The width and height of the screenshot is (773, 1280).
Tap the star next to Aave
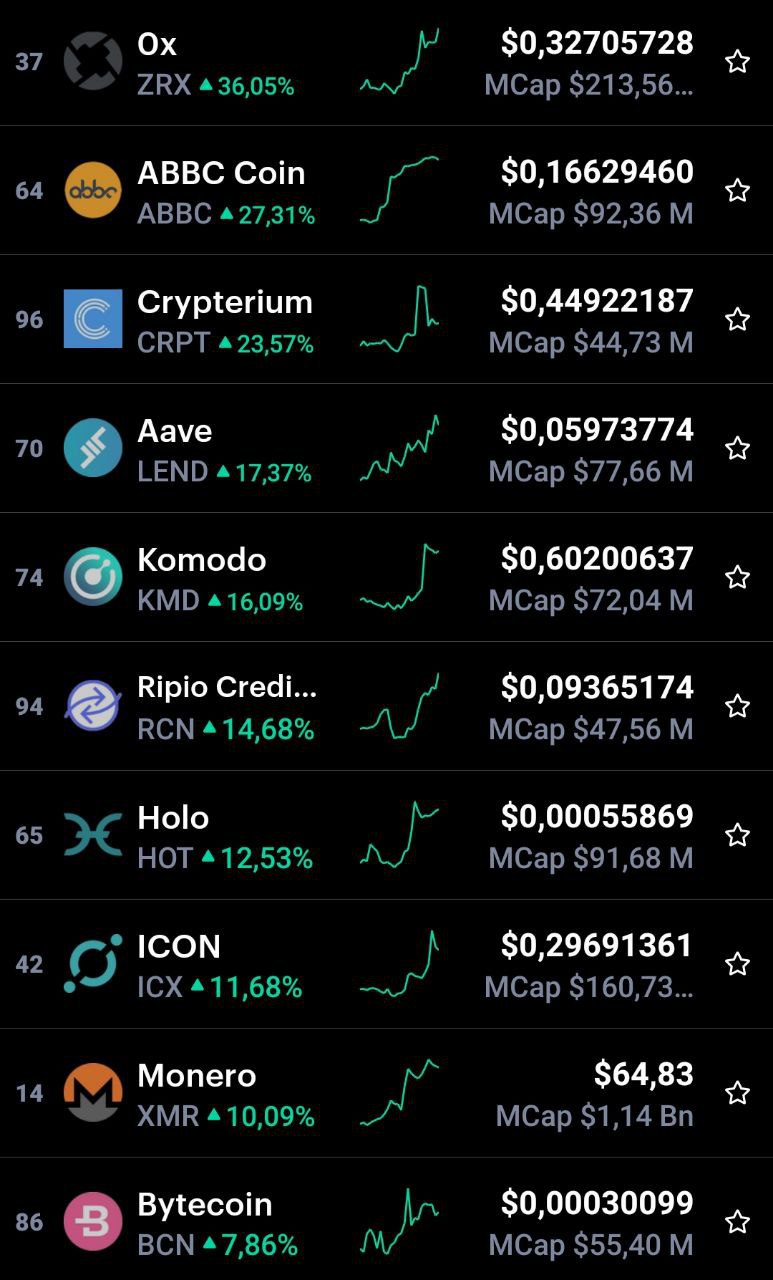[x=737, y=448]
